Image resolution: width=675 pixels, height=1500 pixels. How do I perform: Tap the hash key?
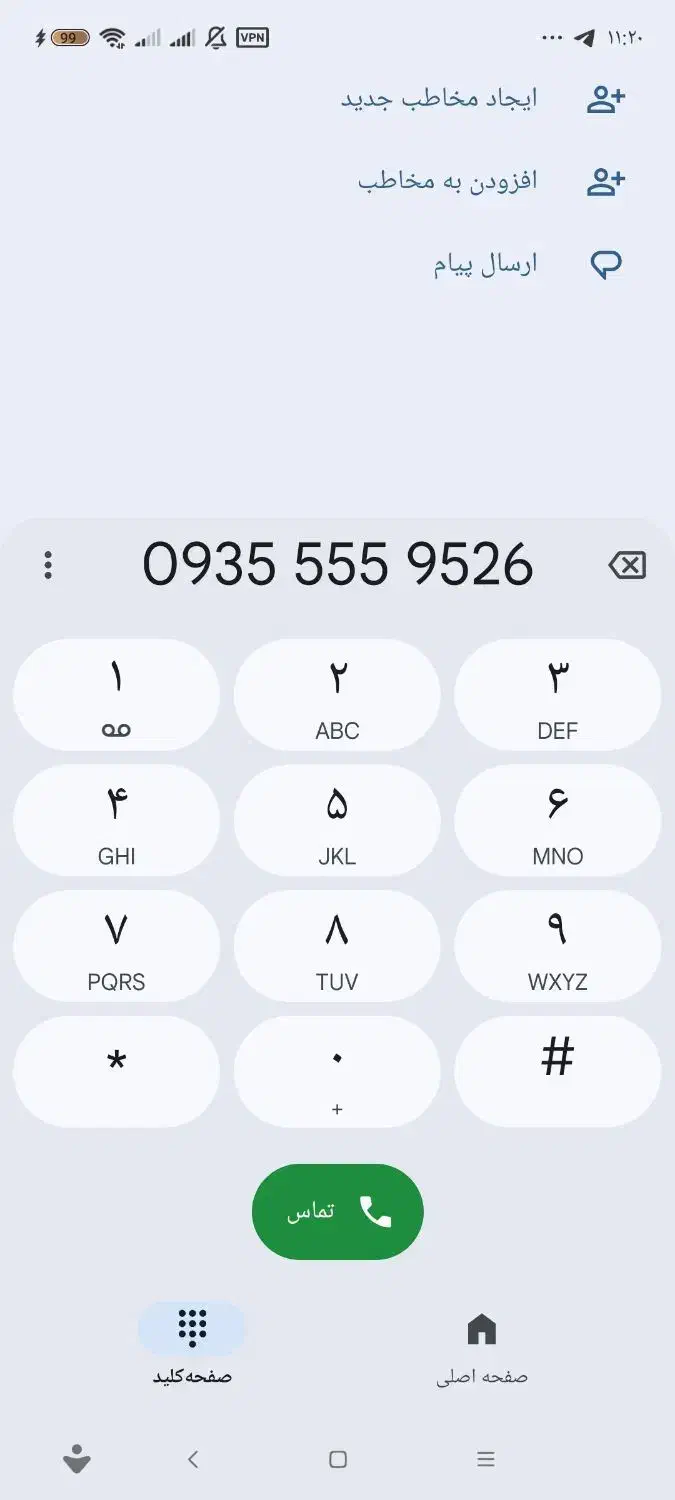coord(557,1072)
